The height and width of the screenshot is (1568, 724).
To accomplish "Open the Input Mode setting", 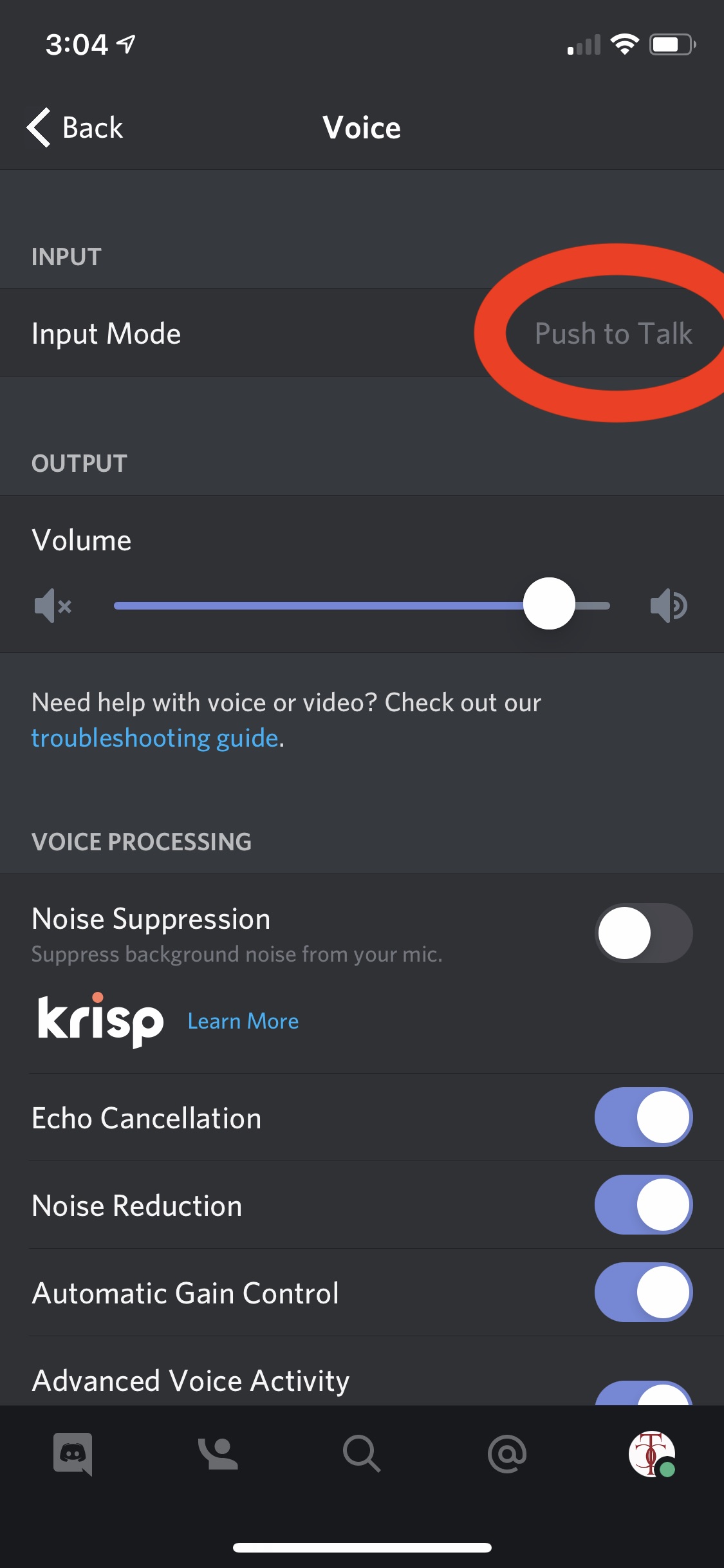I will coord(362,333).
